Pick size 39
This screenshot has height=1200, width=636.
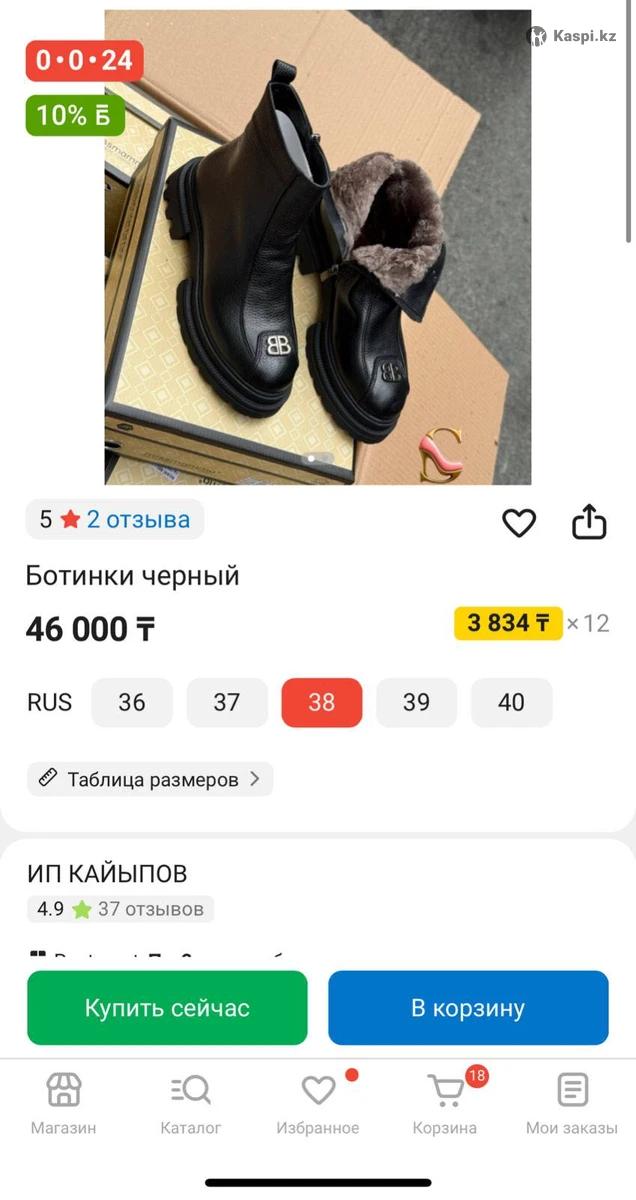pyautogui.click(x=416, y=702)
